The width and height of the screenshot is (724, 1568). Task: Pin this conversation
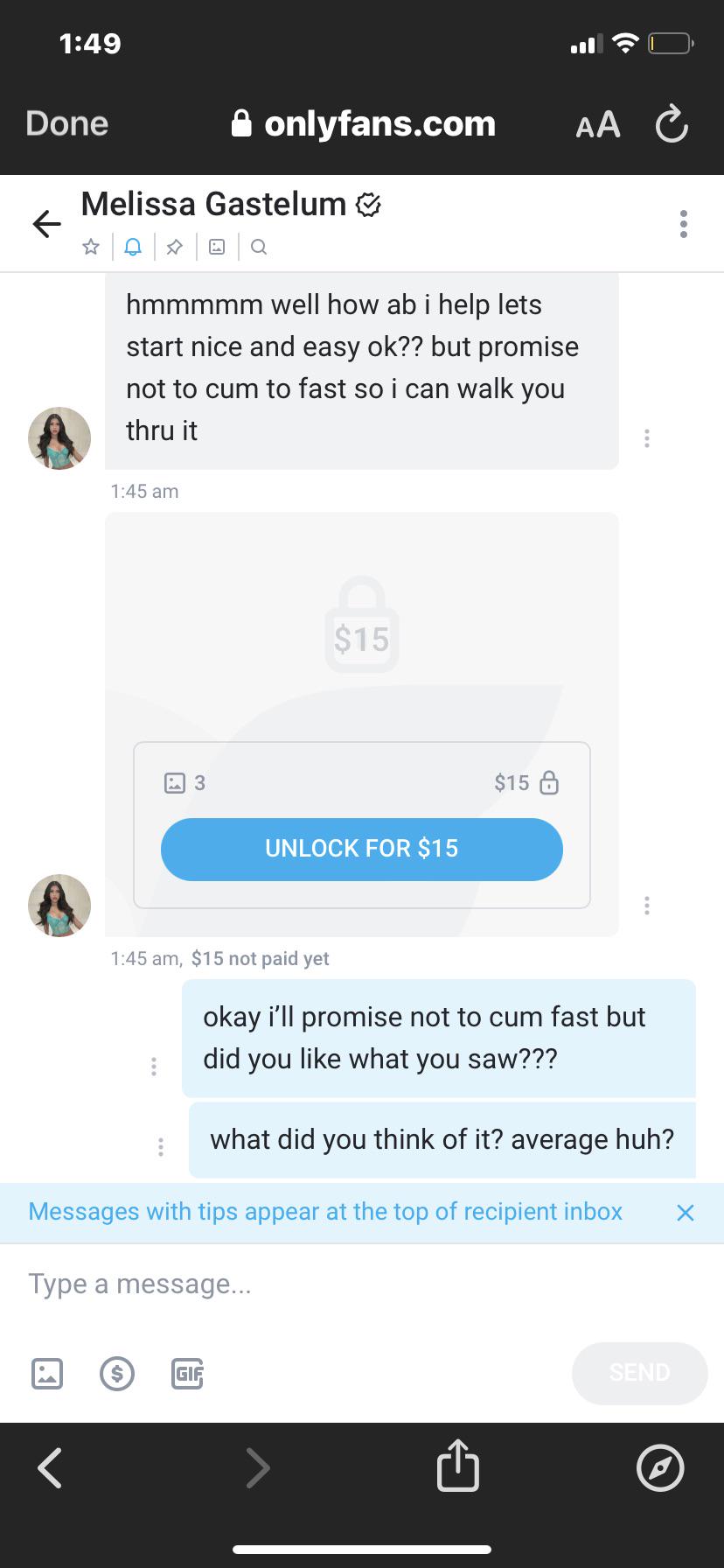click(x=175, y=247)
